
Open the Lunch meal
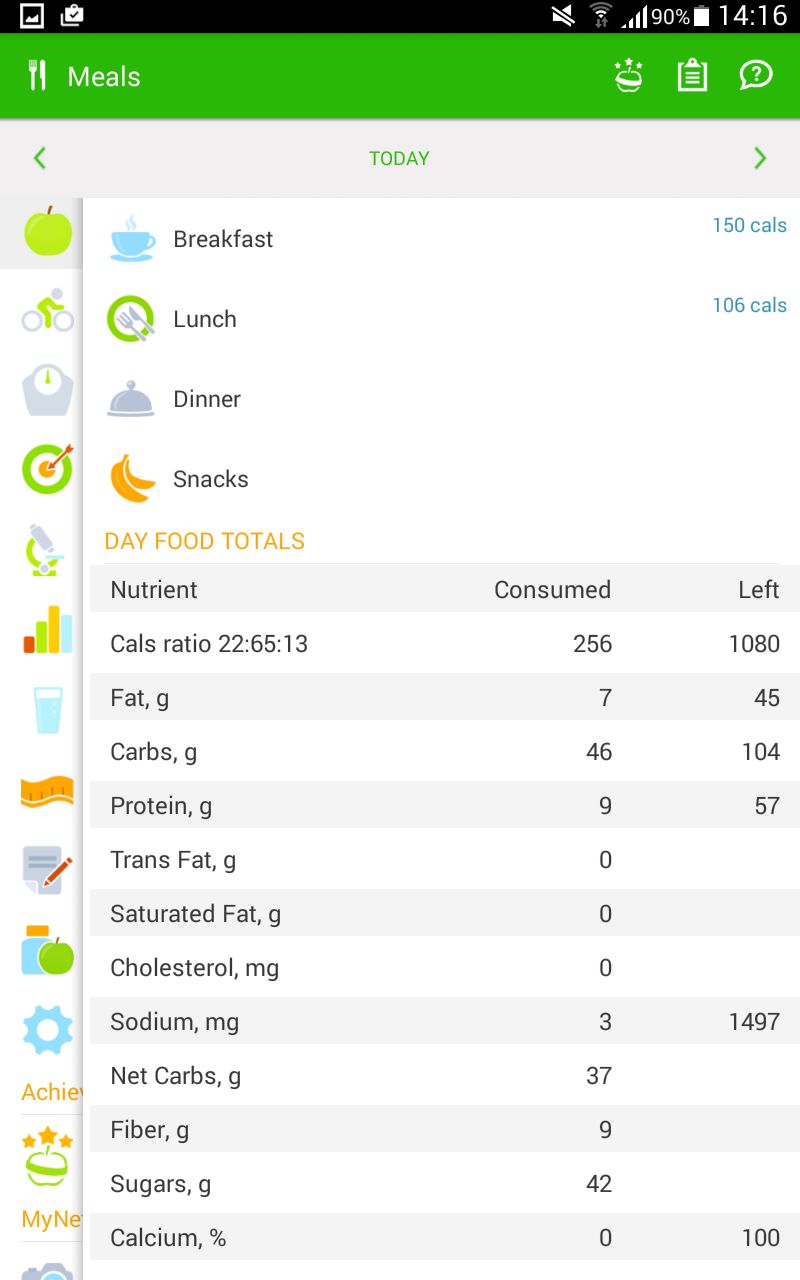click(205, 319)
